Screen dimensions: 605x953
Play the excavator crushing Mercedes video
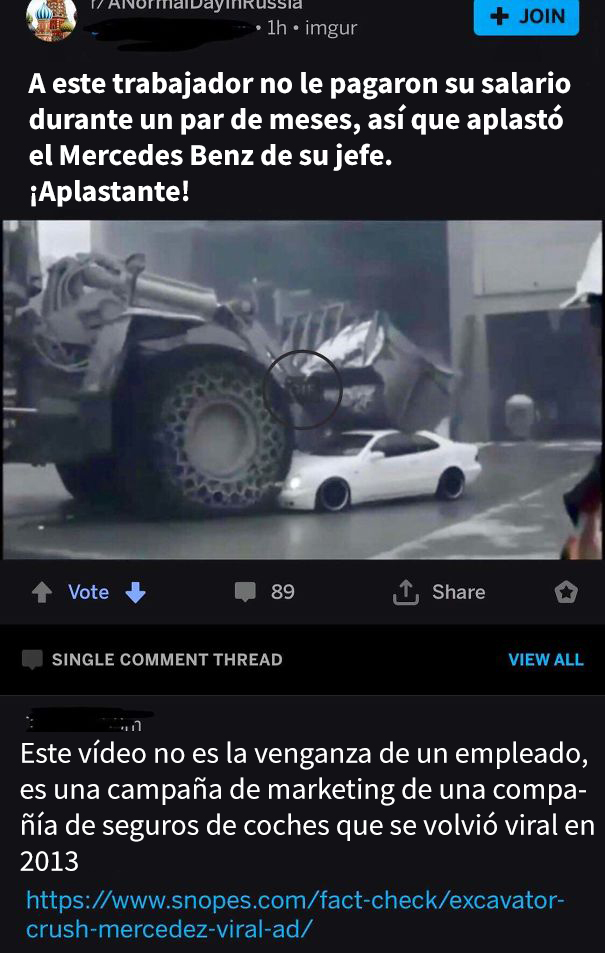[303, 389]
